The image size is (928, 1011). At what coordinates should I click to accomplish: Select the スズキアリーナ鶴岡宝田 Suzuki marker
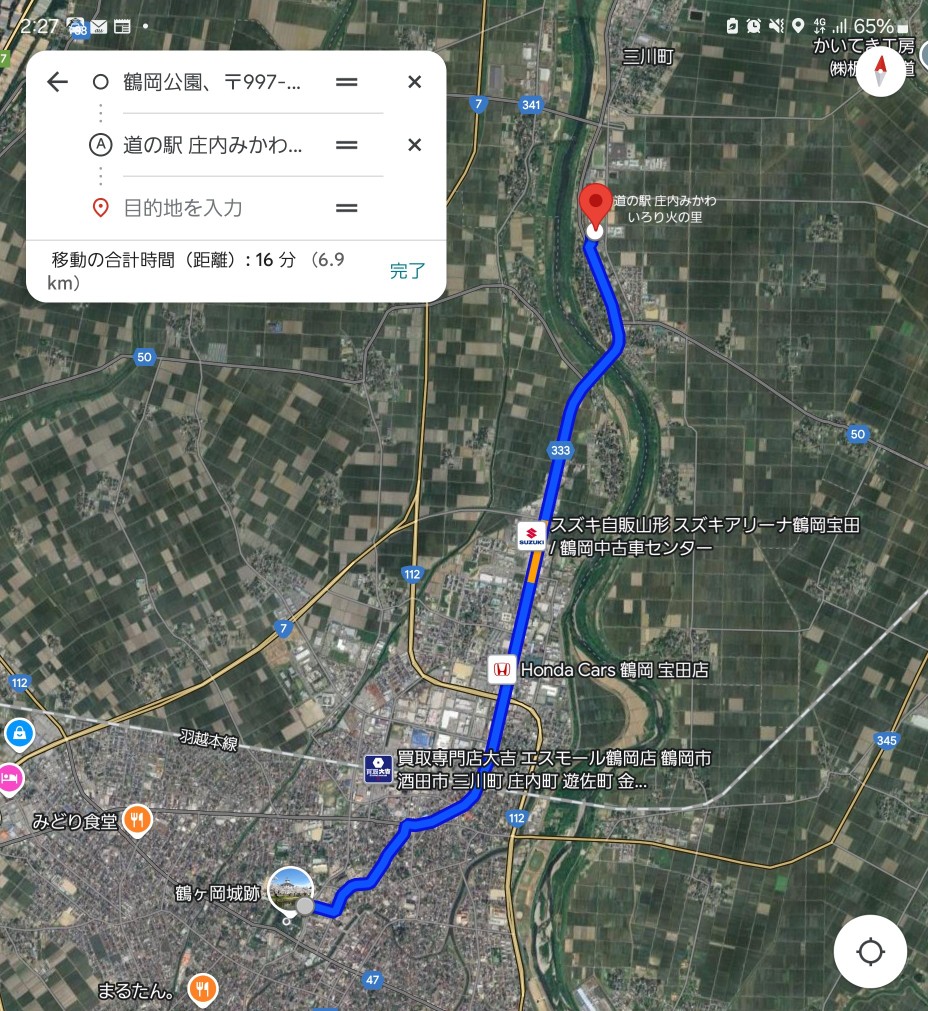coord(531,536)
